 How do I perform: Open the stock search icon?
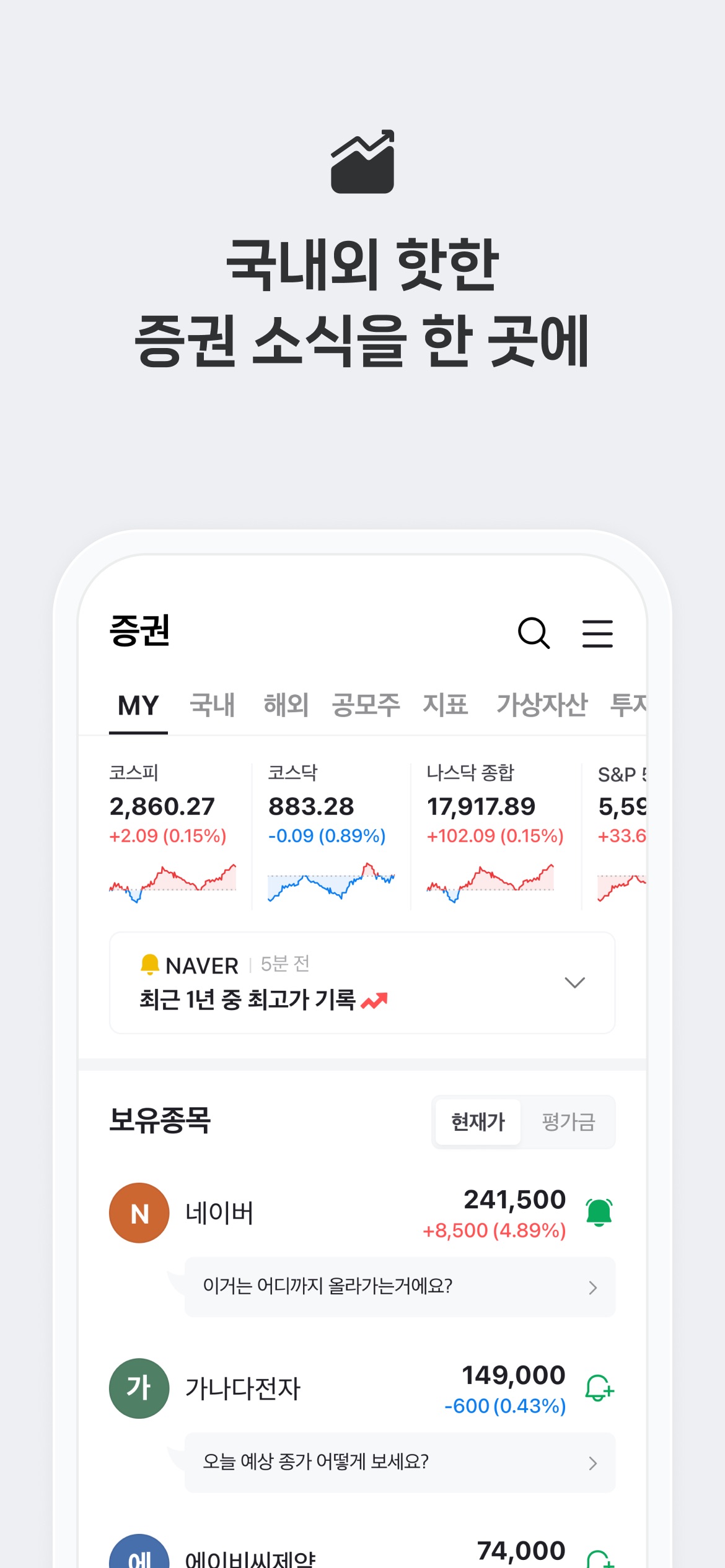(x=534, y=634)
